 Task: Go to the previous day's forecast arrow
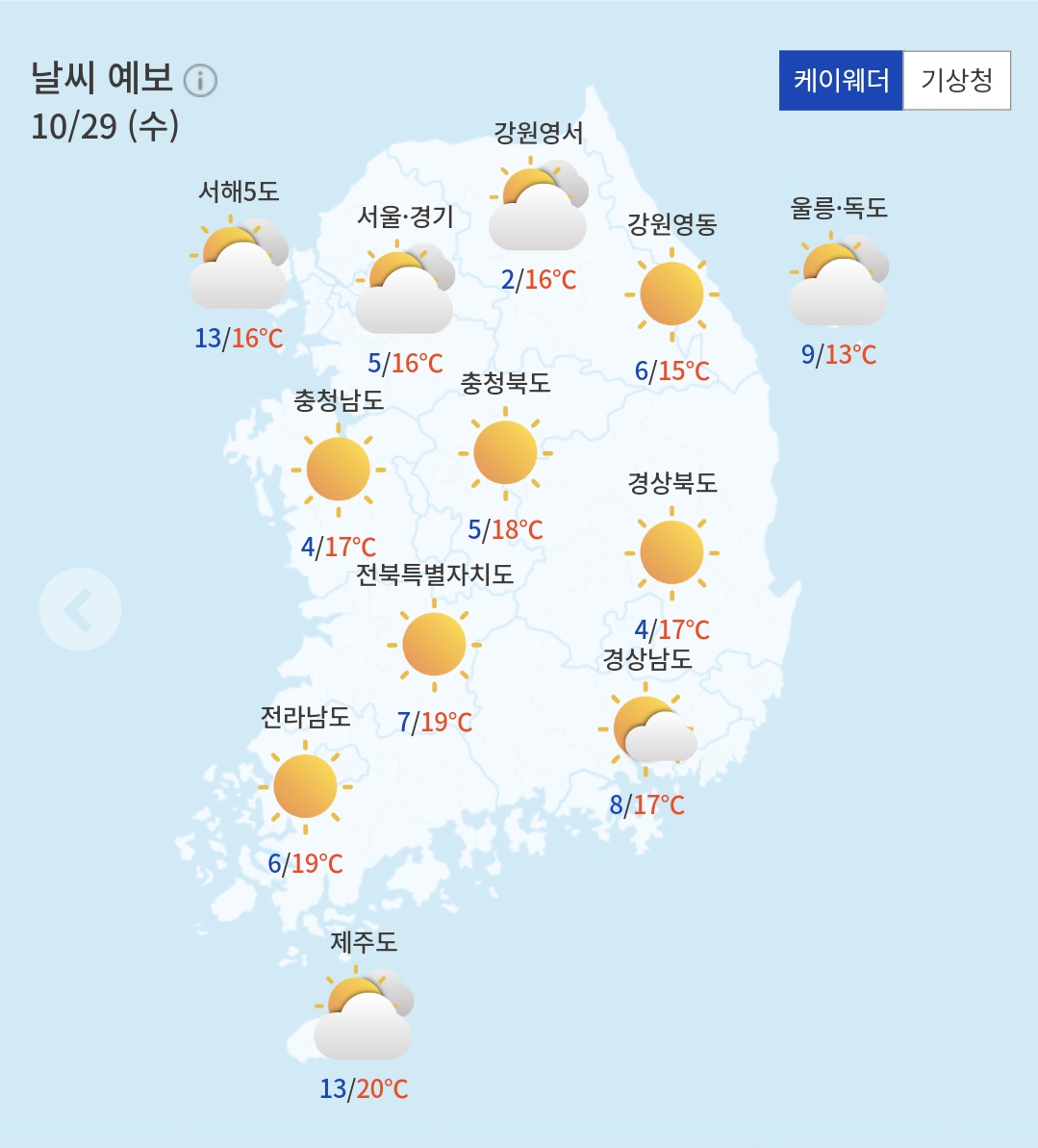[x=80, y=609]
